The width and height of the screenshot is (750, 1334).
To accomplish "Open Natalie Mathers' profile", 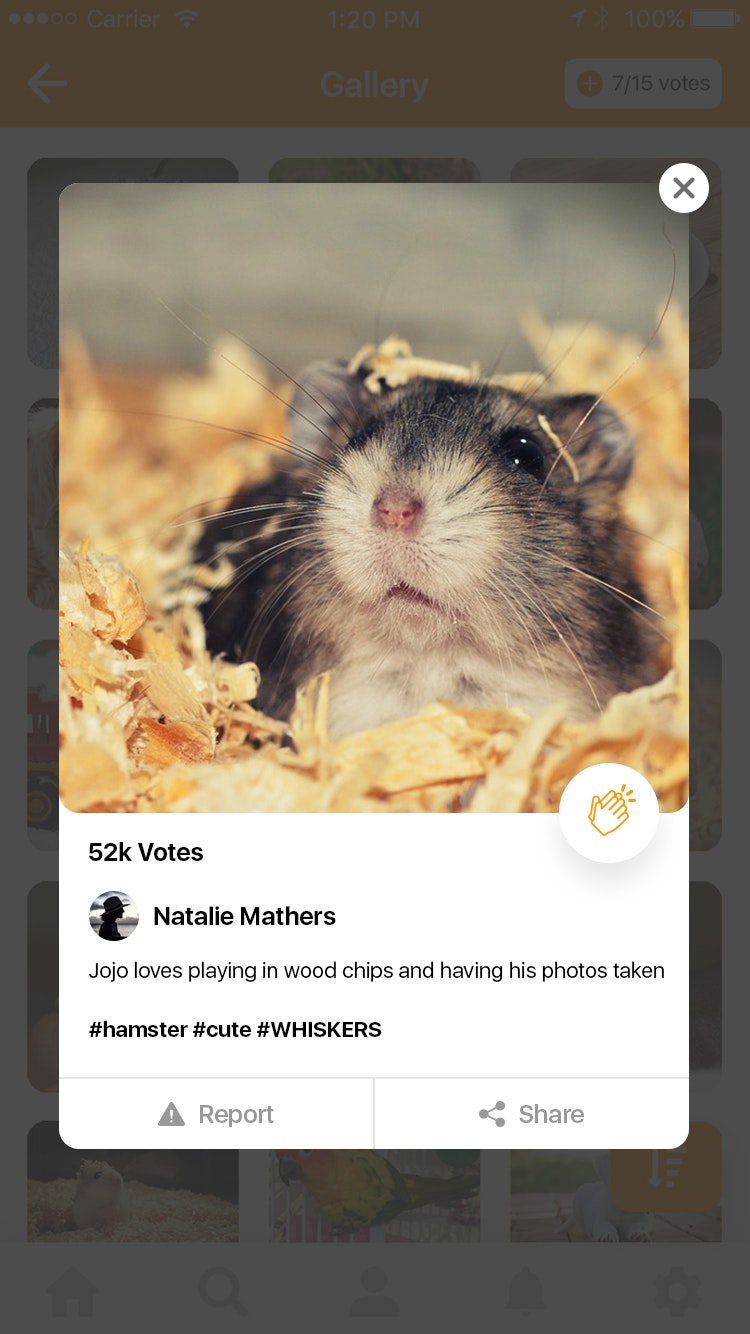I will (x=243, y=916).
